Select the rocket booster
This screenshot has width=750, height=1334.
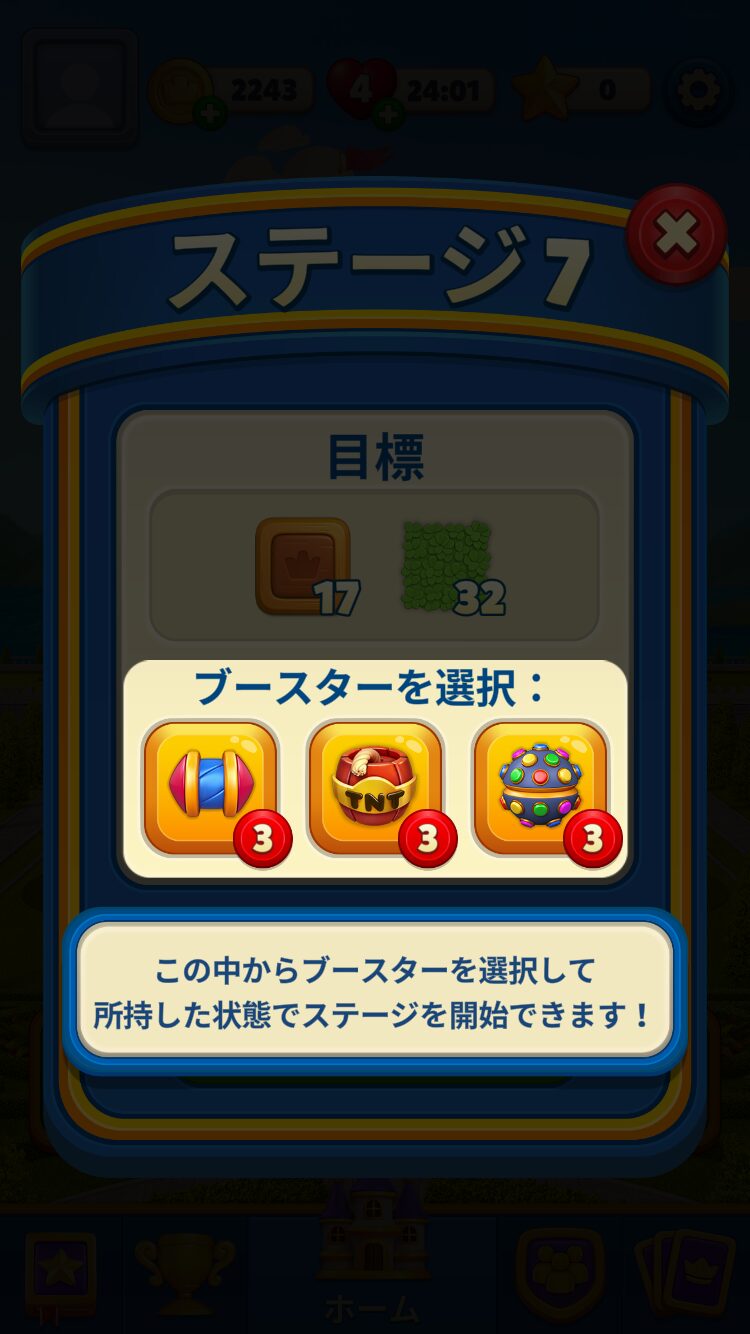coord(210,787)
